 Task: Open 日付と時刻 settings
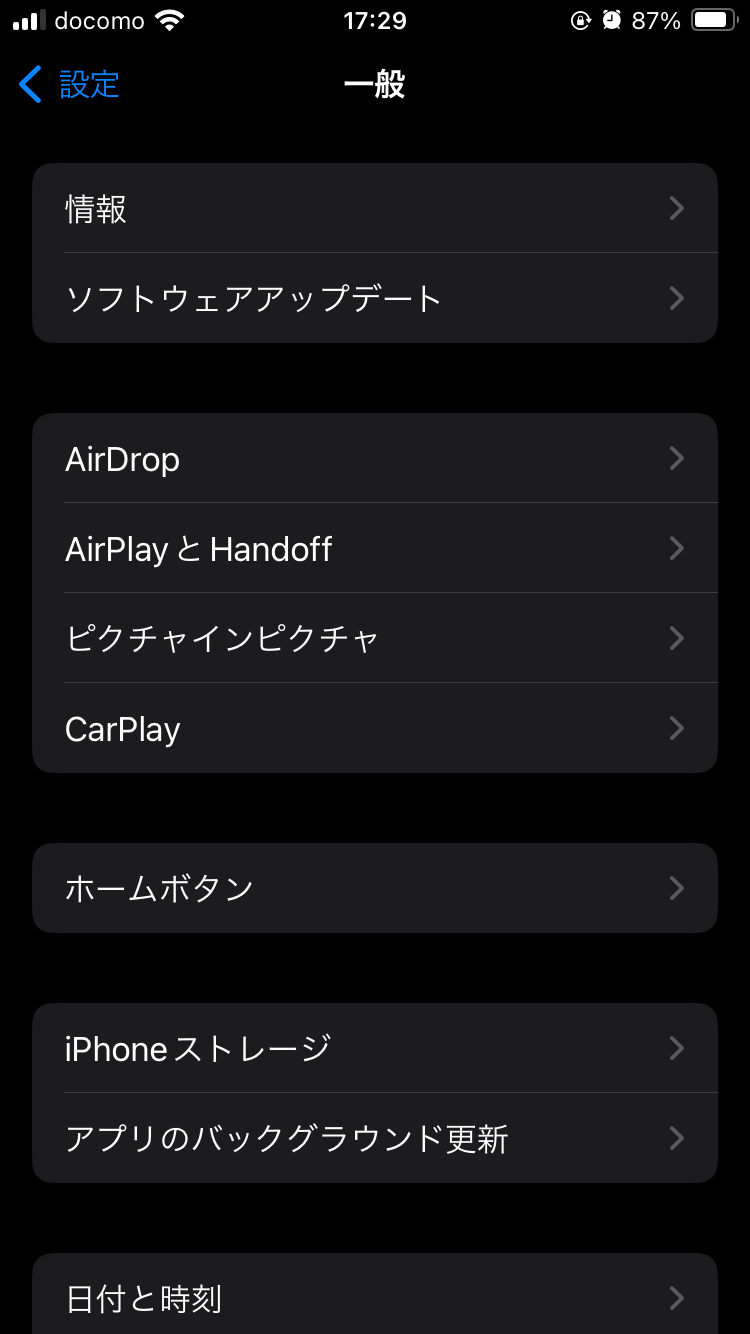point(374,1298)
